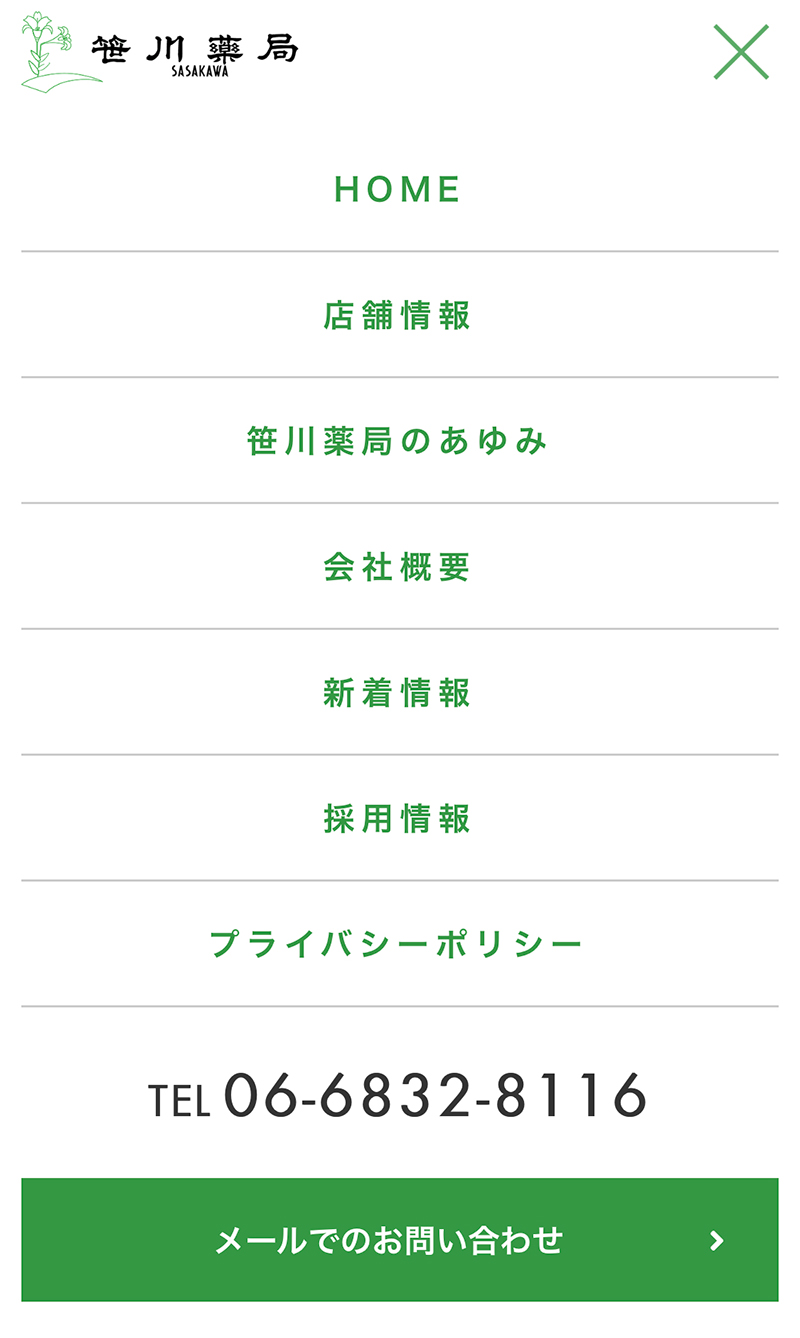View 会社概要 company overview
The width and height of the screenshot is (800, 1338).
coord(398,567)
